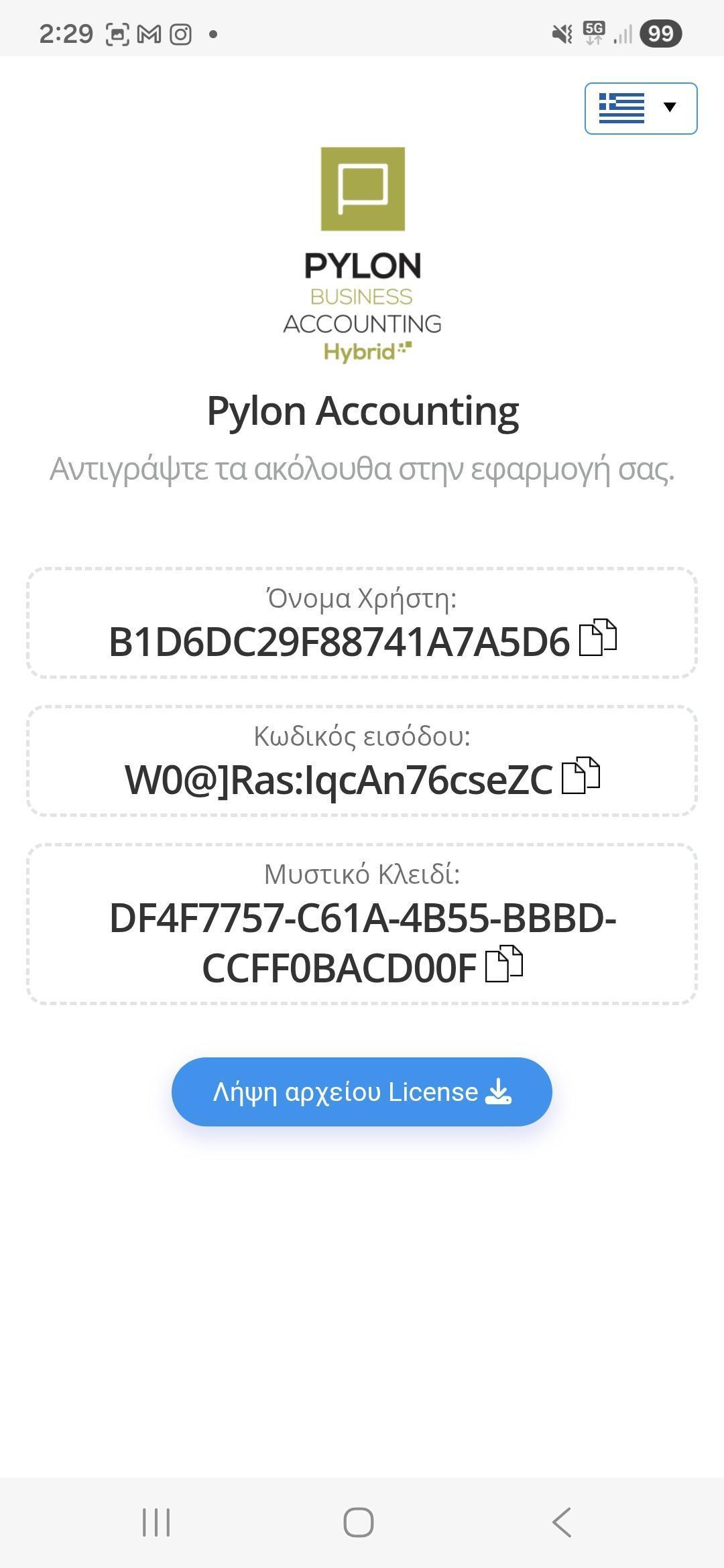The width and height of the screenshot is (724, 1568).
Task: Go back using the system back button
Action: [x=562, y=1522]
